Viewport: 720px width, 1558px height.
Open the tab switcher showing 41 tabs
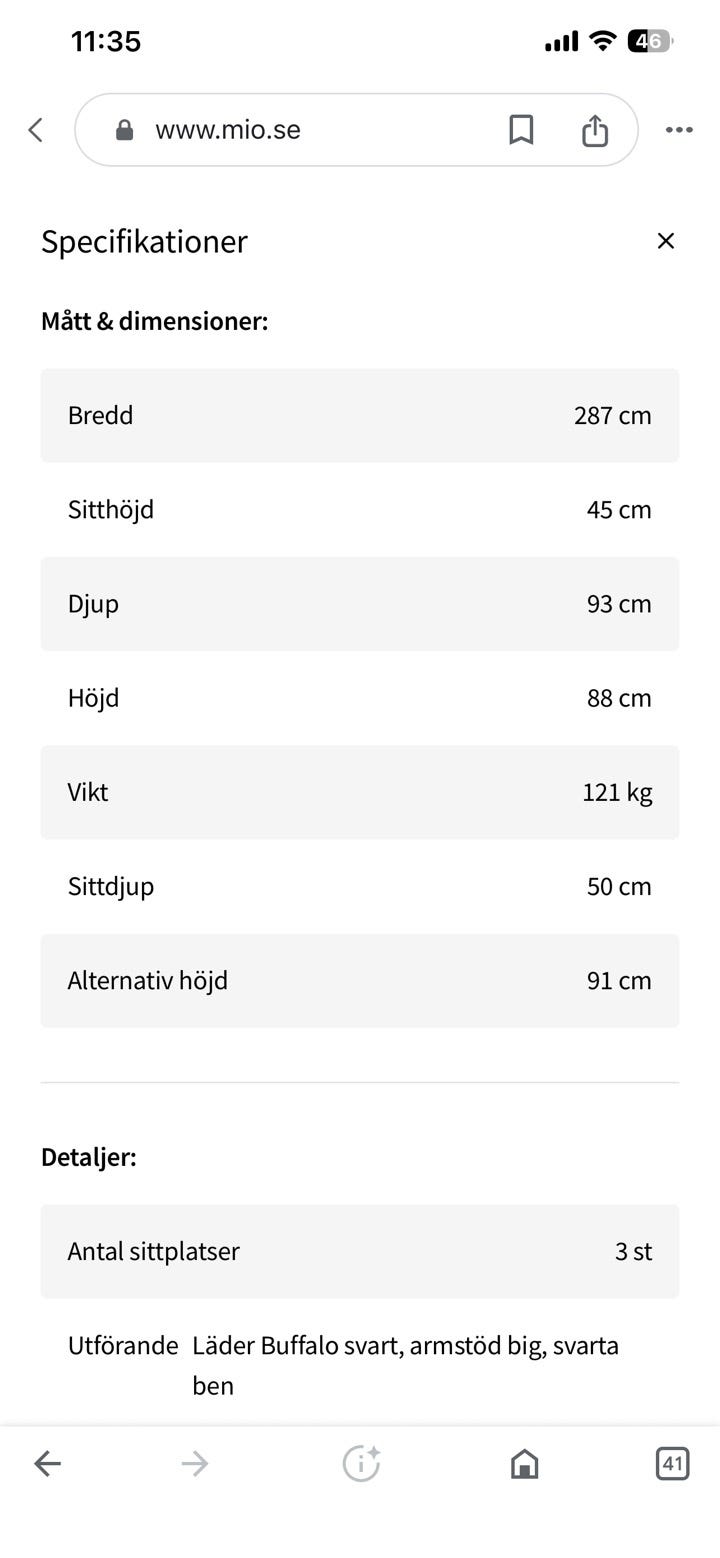(672, 1464)
